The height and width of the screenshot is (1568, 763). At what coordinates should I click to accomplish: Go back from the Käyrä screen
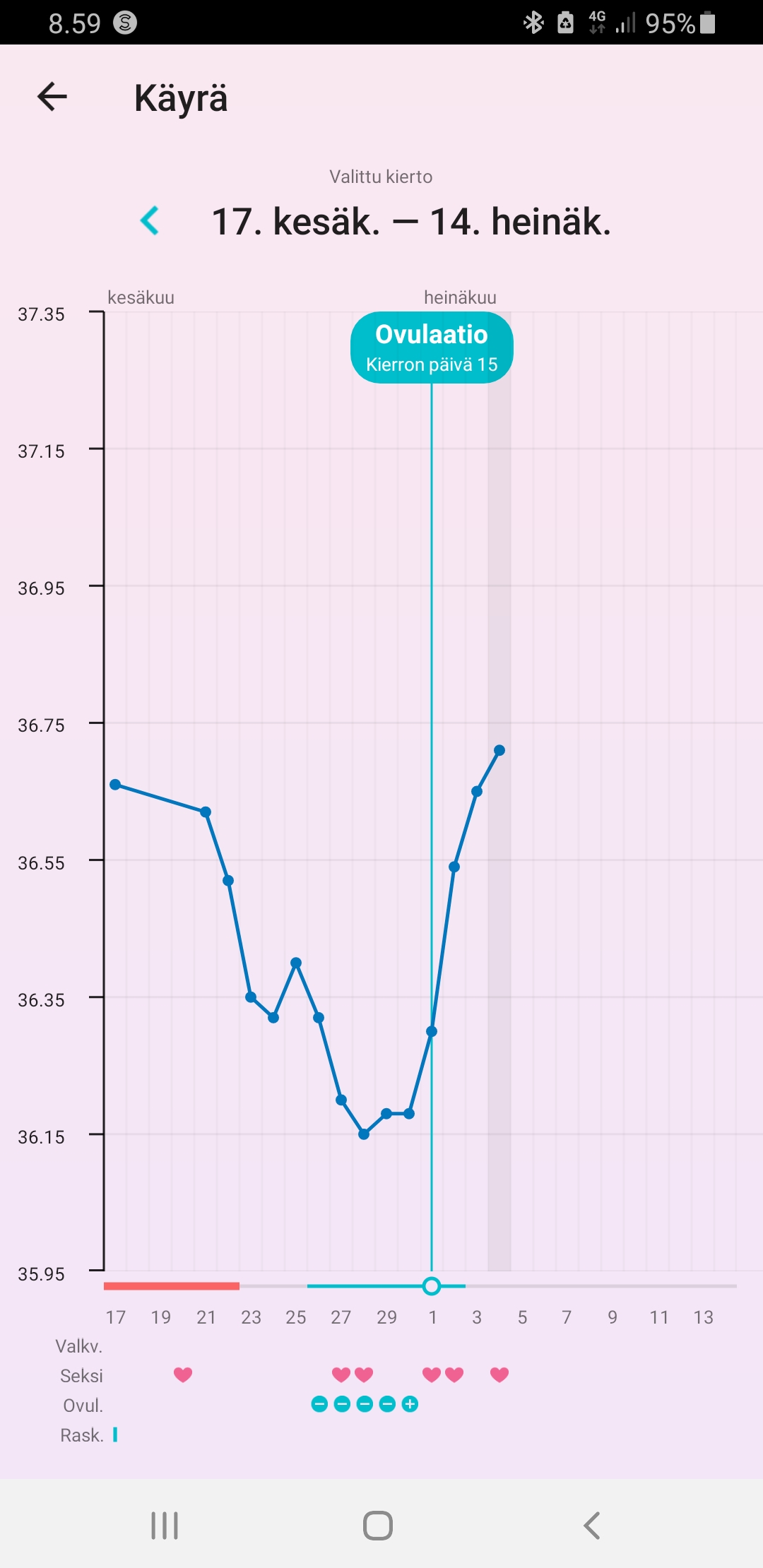[x=52, y=97]
